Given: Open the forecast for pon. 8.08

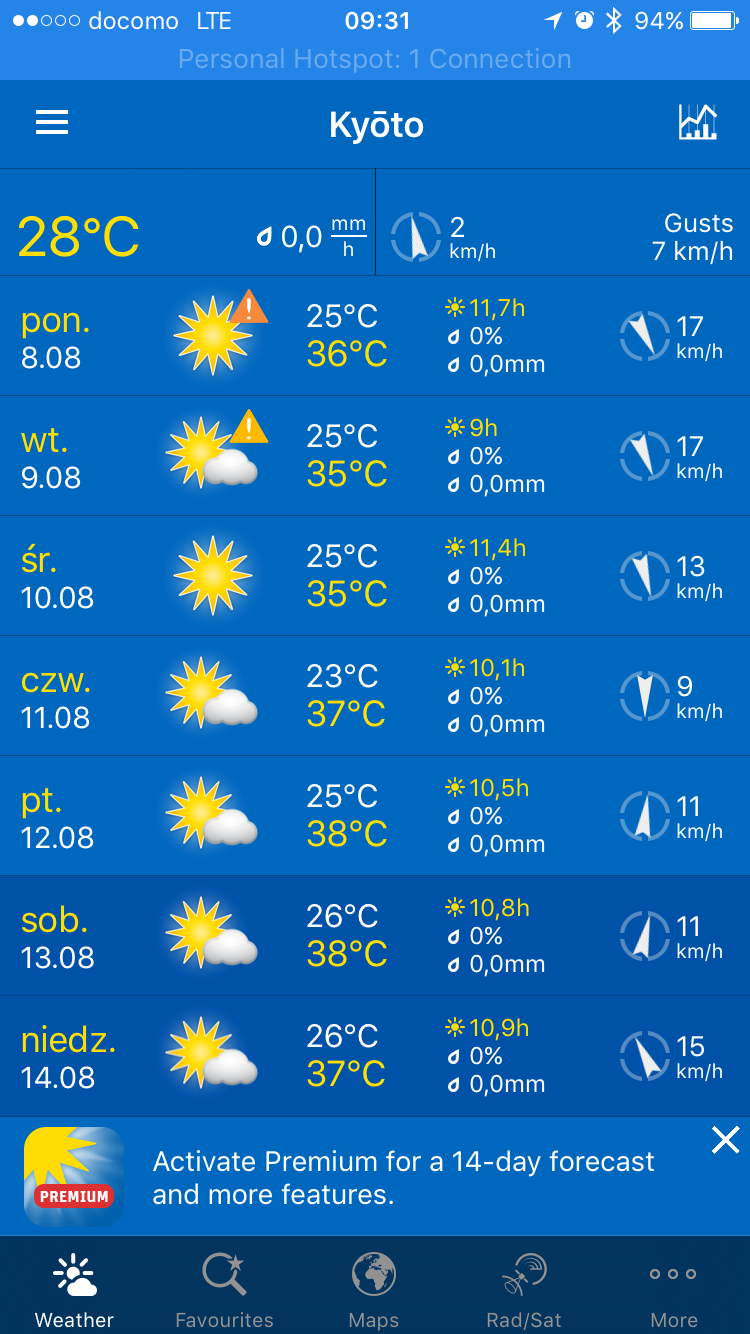Looking at the screenshot, I should tap(375, 336).
